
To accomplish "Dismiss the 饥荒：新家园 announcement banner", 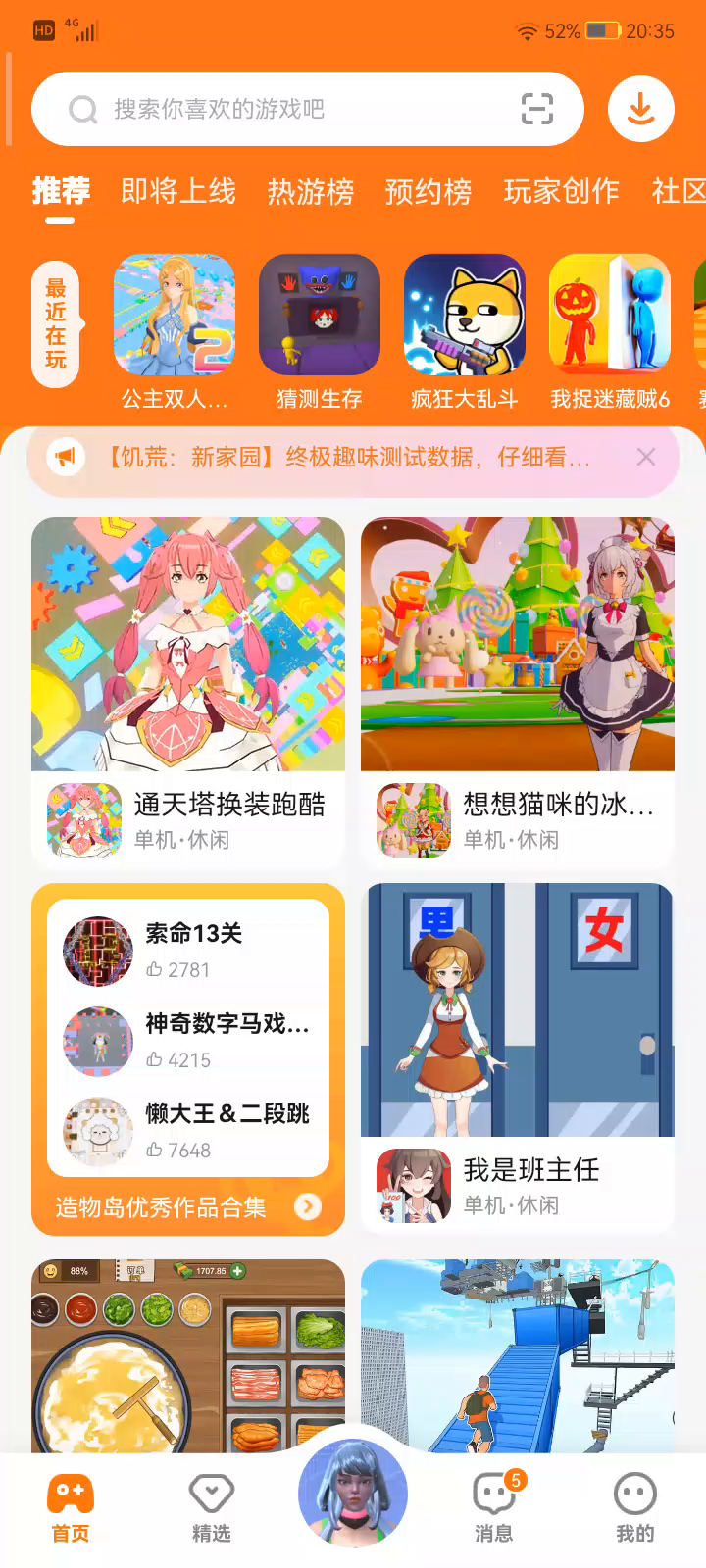I will pos(645,457).
